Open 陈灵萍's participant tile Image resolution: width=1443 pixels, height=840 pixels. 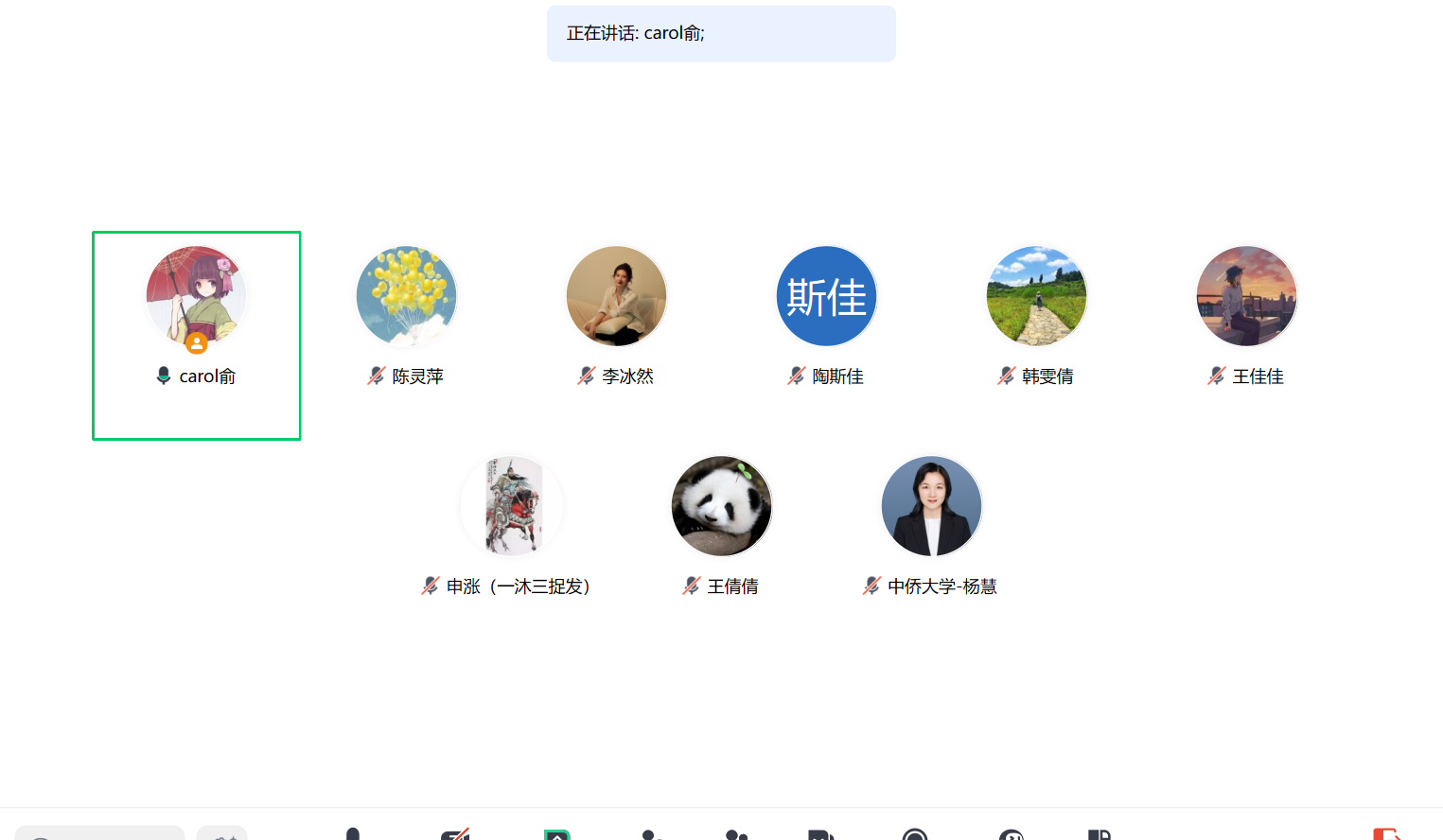[x=407, y=297]
